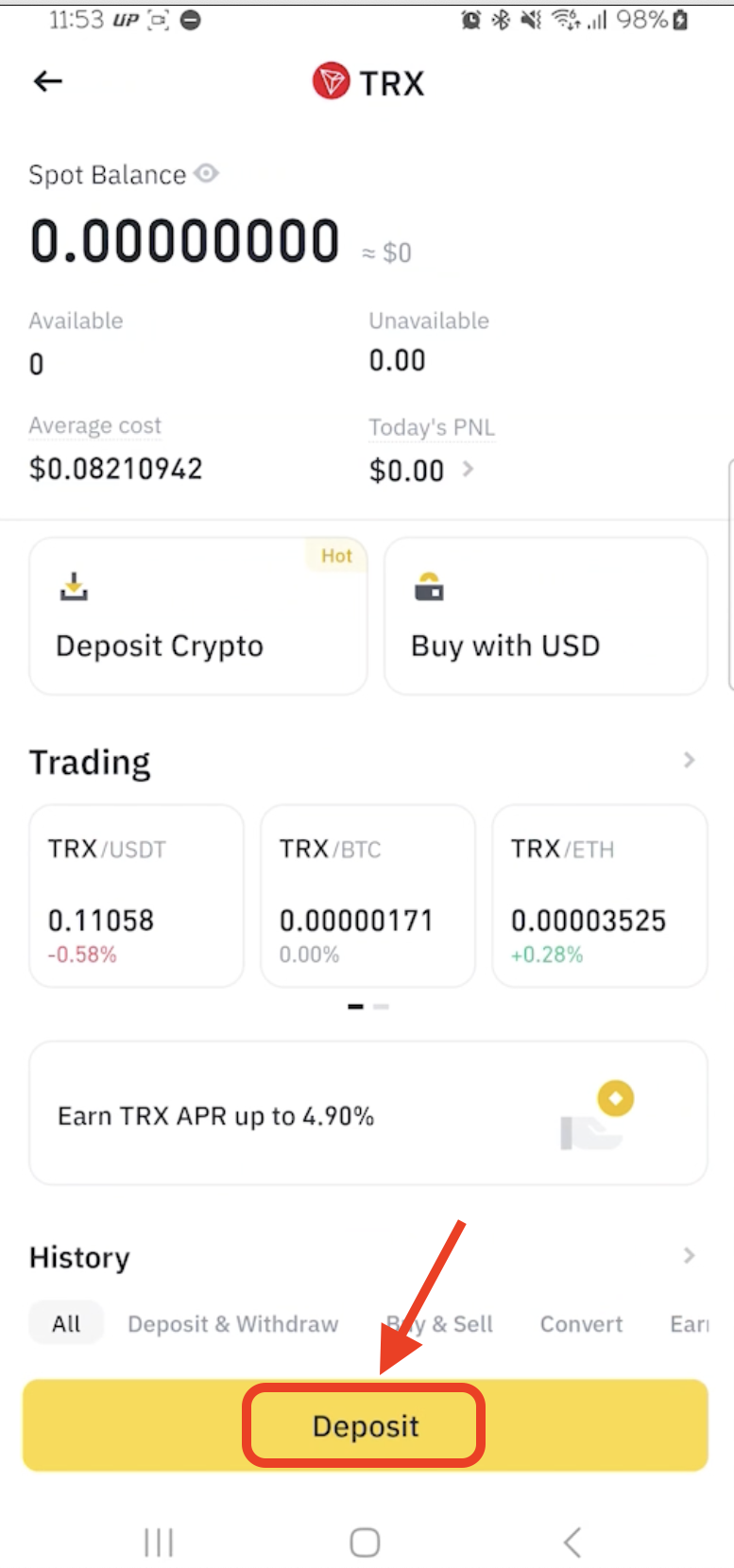
Task: Open the TRX/BTC trading pair
Action: click(x=367, y=896)
